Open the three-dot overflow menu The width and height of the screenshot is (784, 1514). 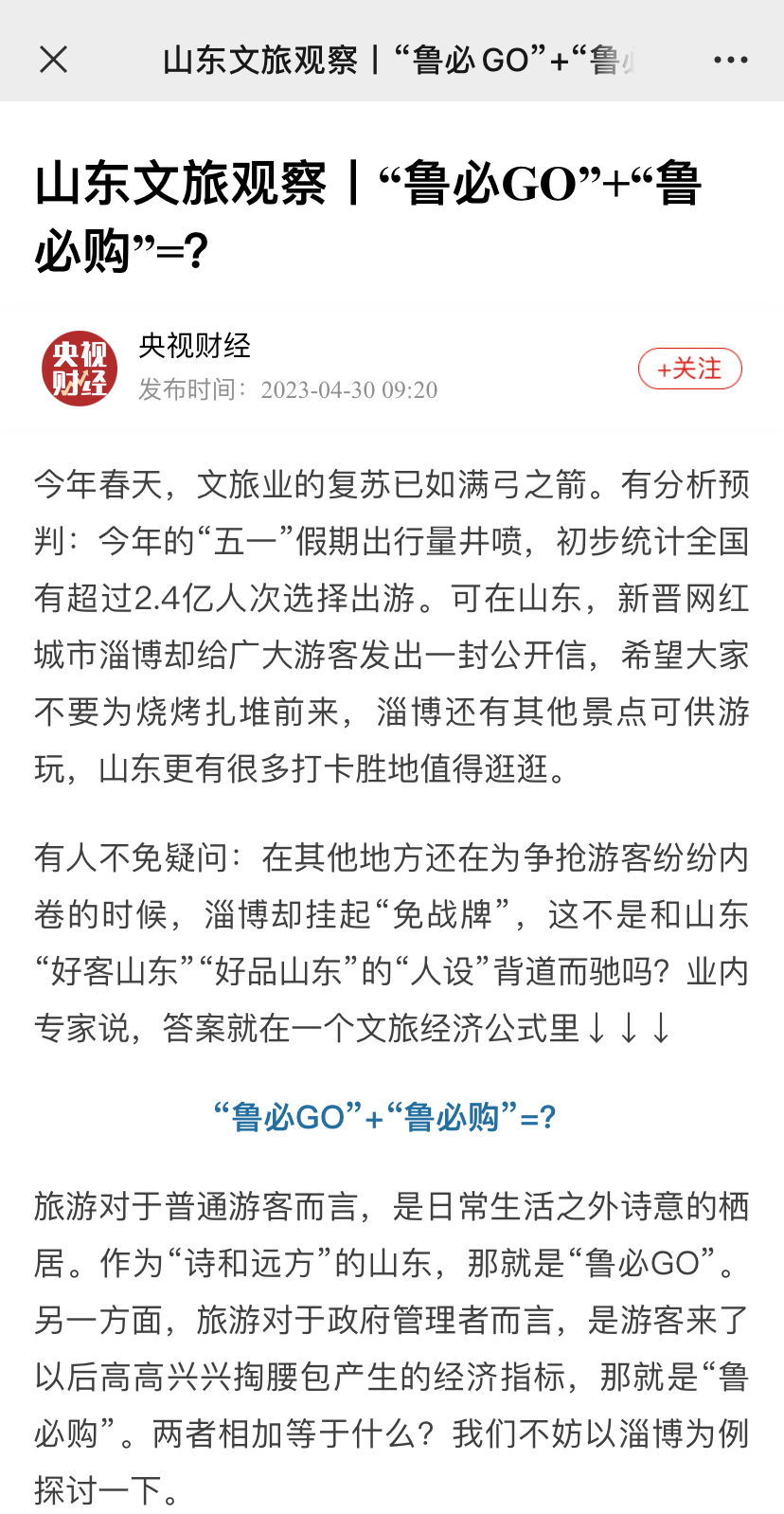(730, 60)
